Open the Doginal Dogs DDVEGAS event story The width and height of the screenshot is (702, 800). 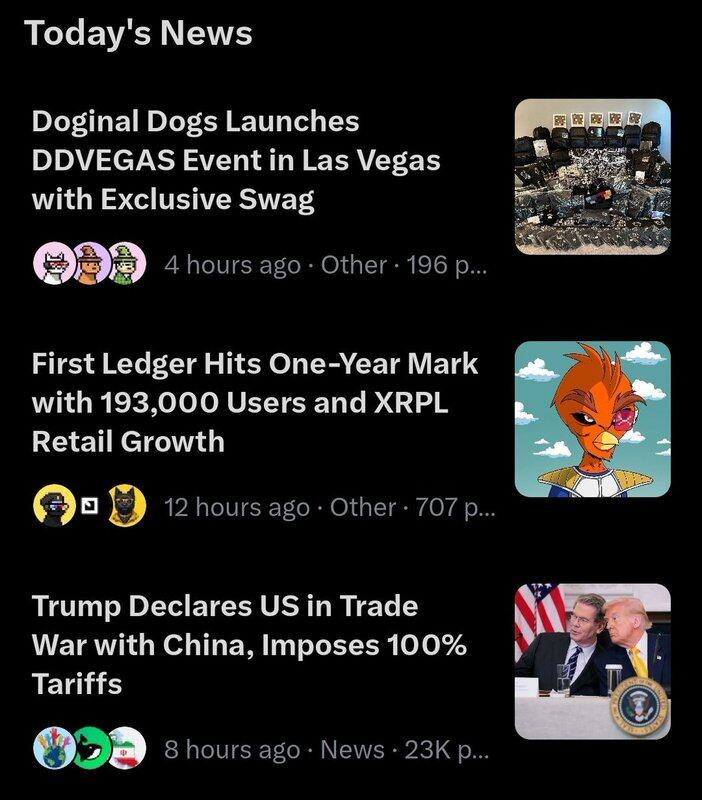(x=236, y=161)
